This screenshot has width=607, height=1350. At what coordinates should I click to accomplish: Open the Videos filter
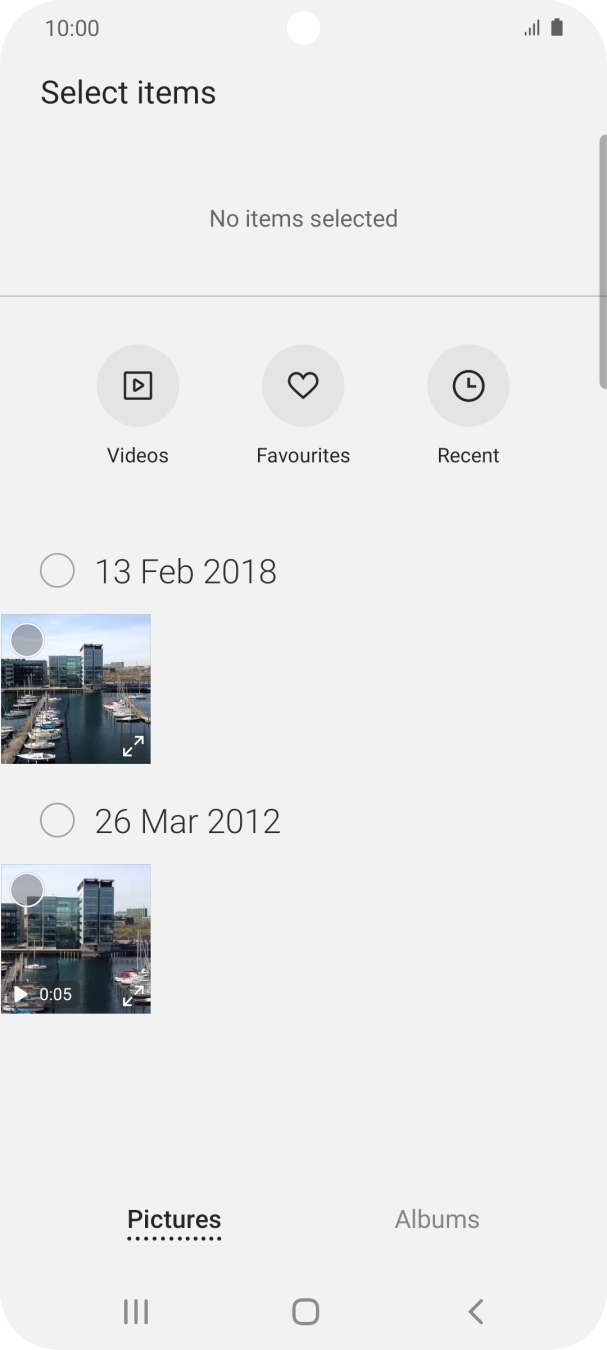coord(138,386)
